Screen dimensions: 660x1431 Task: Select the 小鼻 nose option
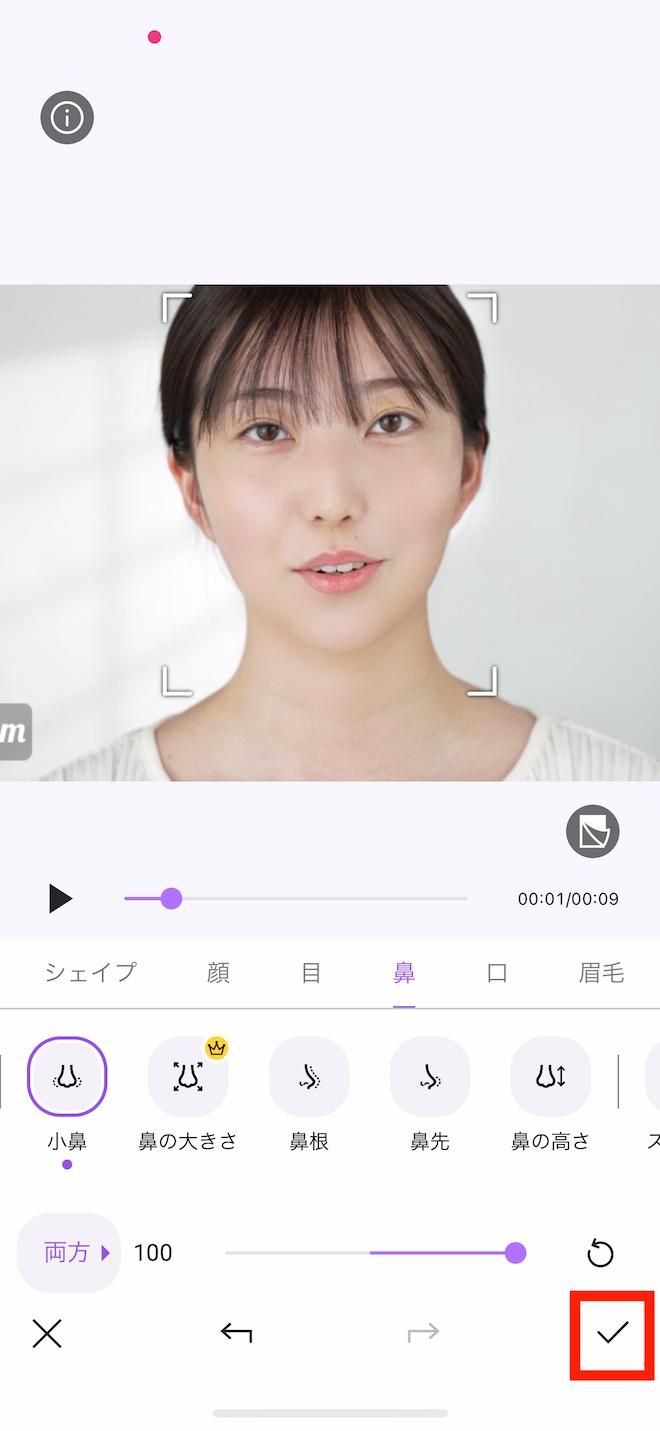pos(67,1077)
